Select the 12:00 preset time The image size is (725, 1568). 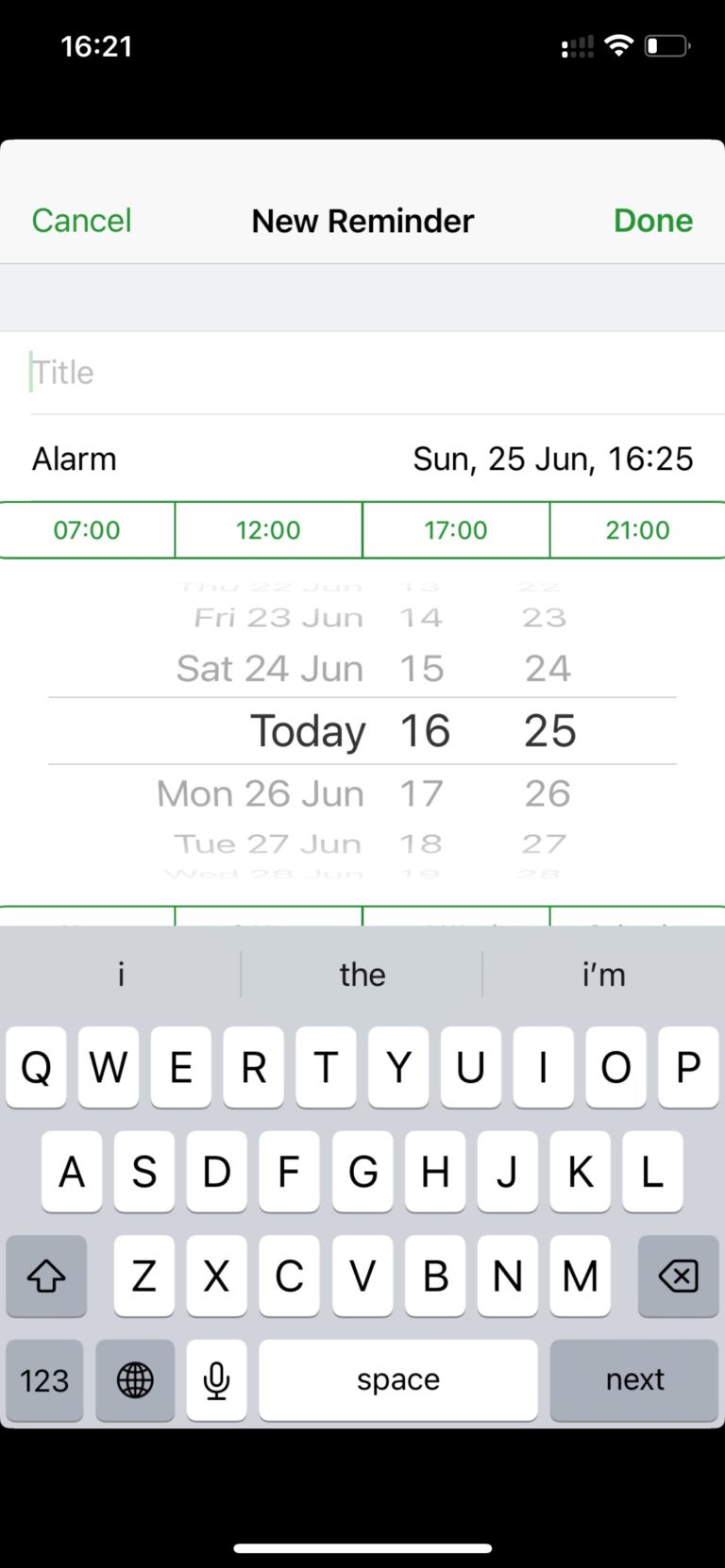[267, 529]
